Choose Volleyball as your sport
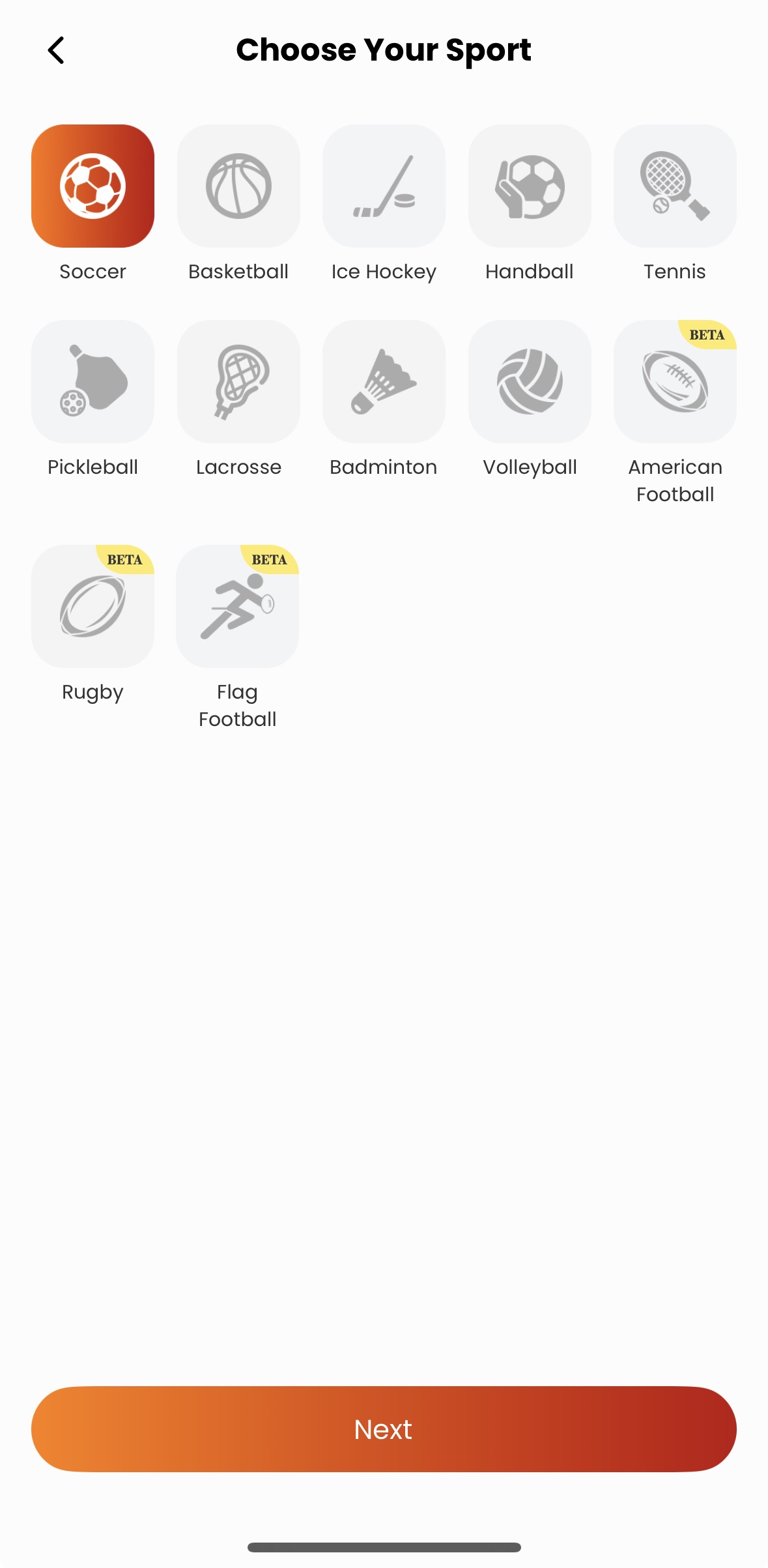768x1568 pixels. point(530,381)
